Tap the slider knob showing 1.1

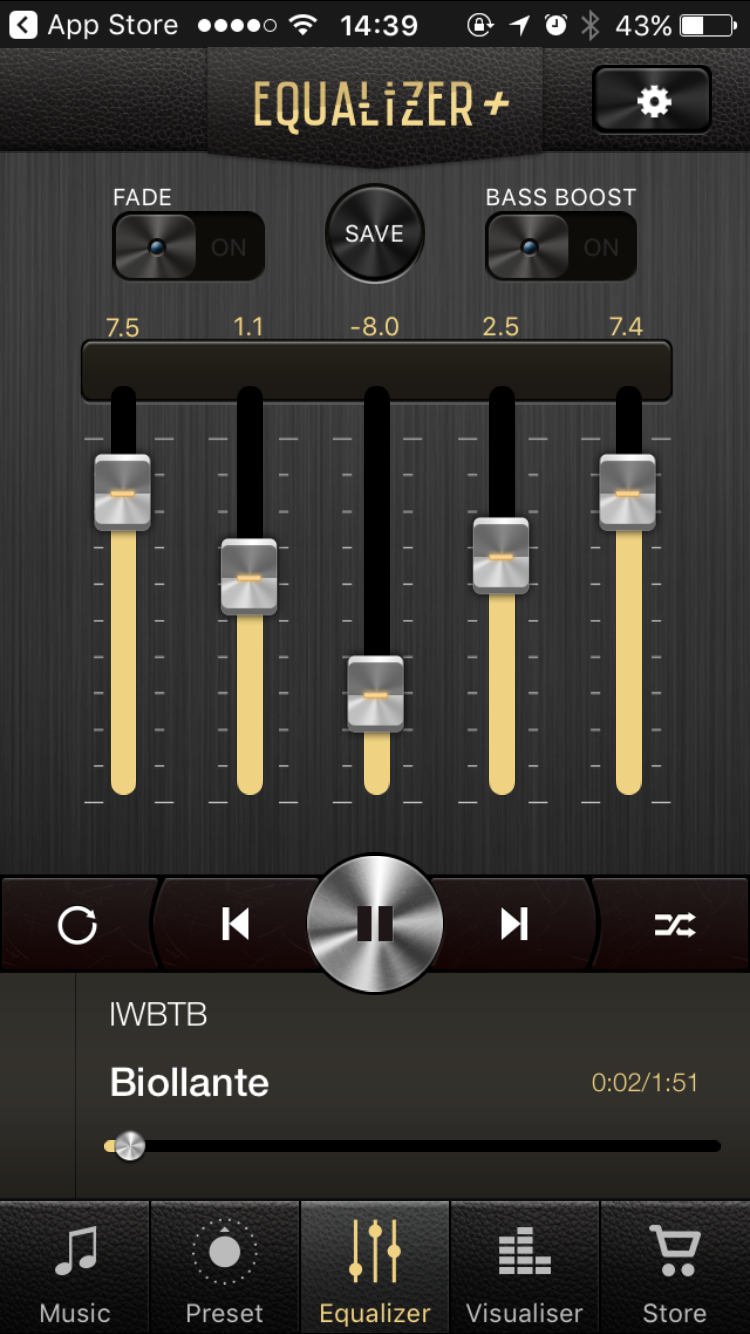coord(249,576)
